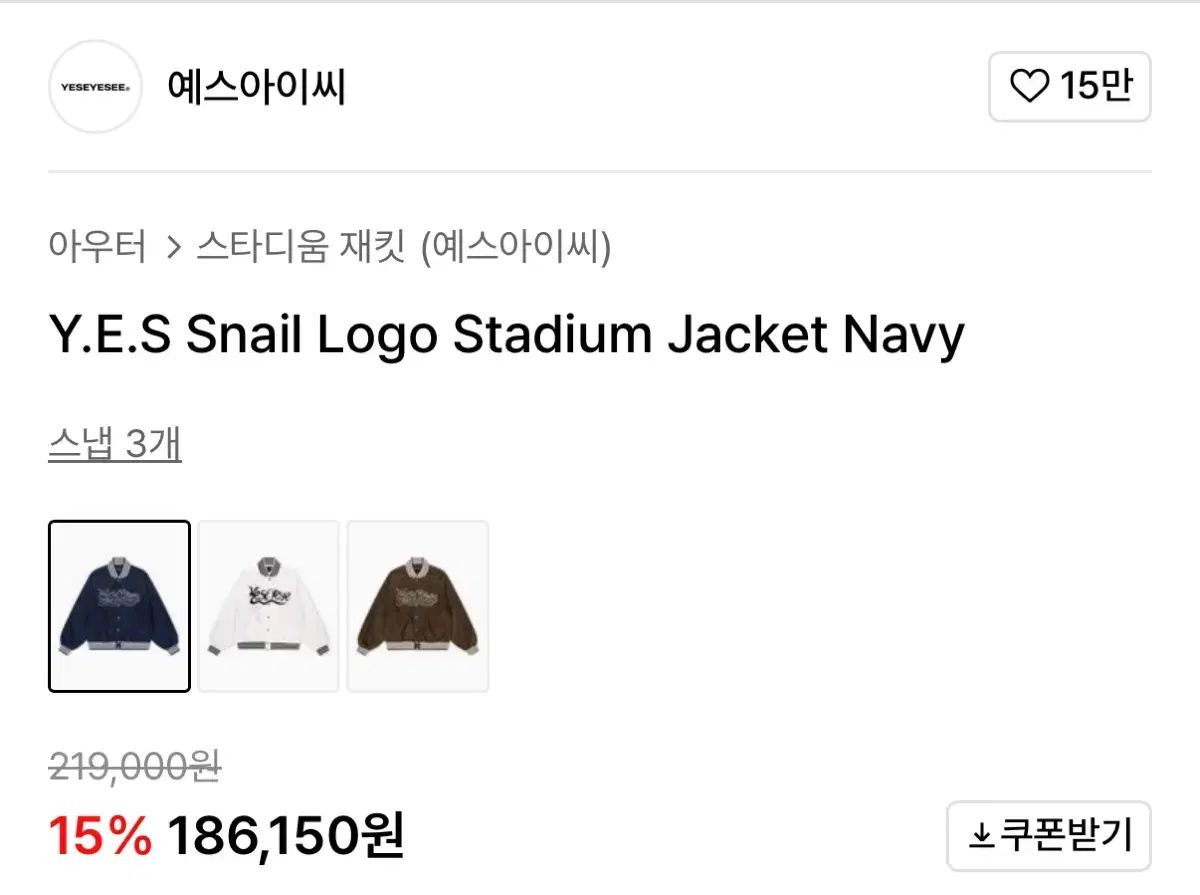Viewport: 1200px width, 895px height.
Task: Select the brown jacket color thumbnail
Action: click(x=417, y=606)
